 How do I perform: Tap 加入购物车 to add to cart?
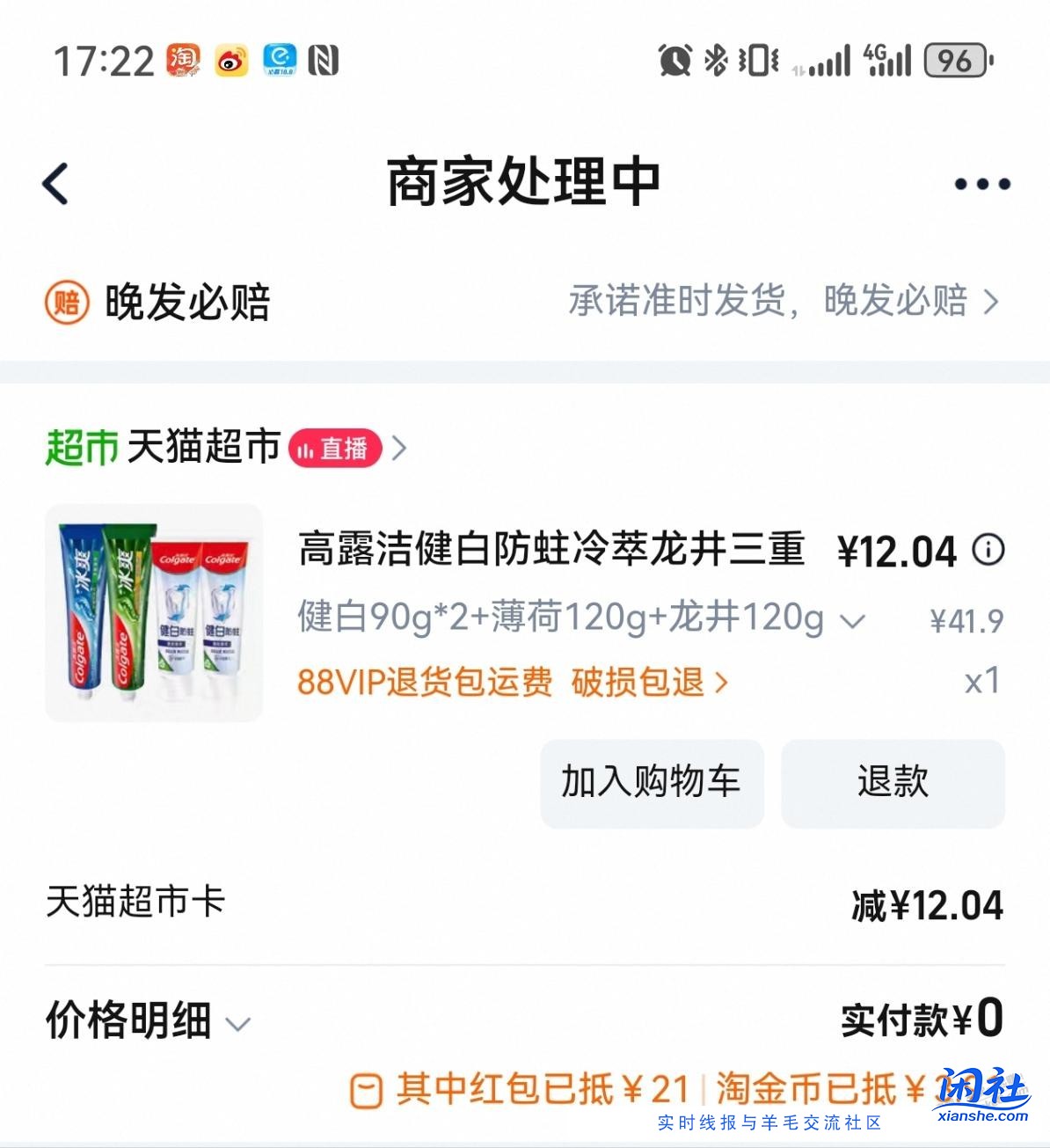click(x=652, y=783)
